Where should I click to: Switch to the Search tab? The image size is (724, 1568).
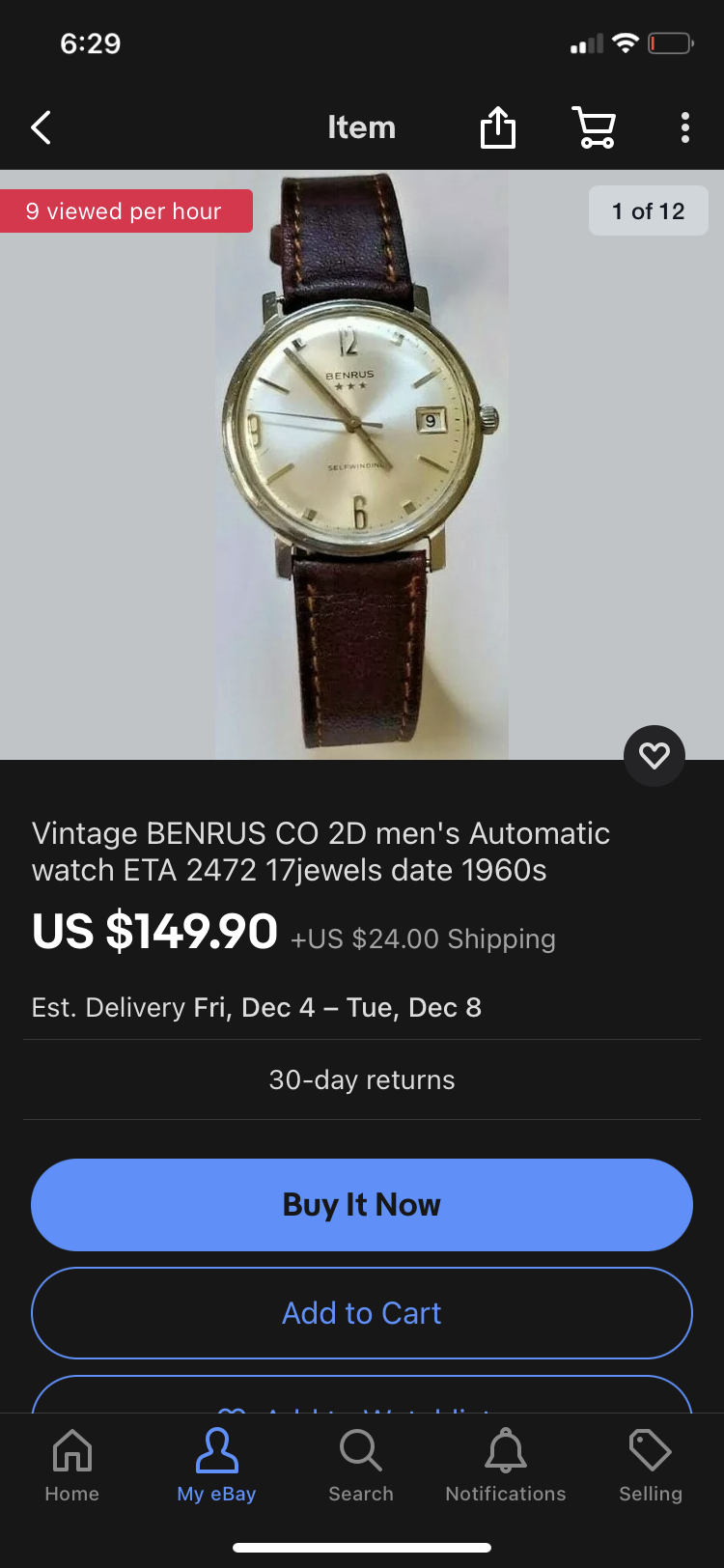pos(361,1466)
